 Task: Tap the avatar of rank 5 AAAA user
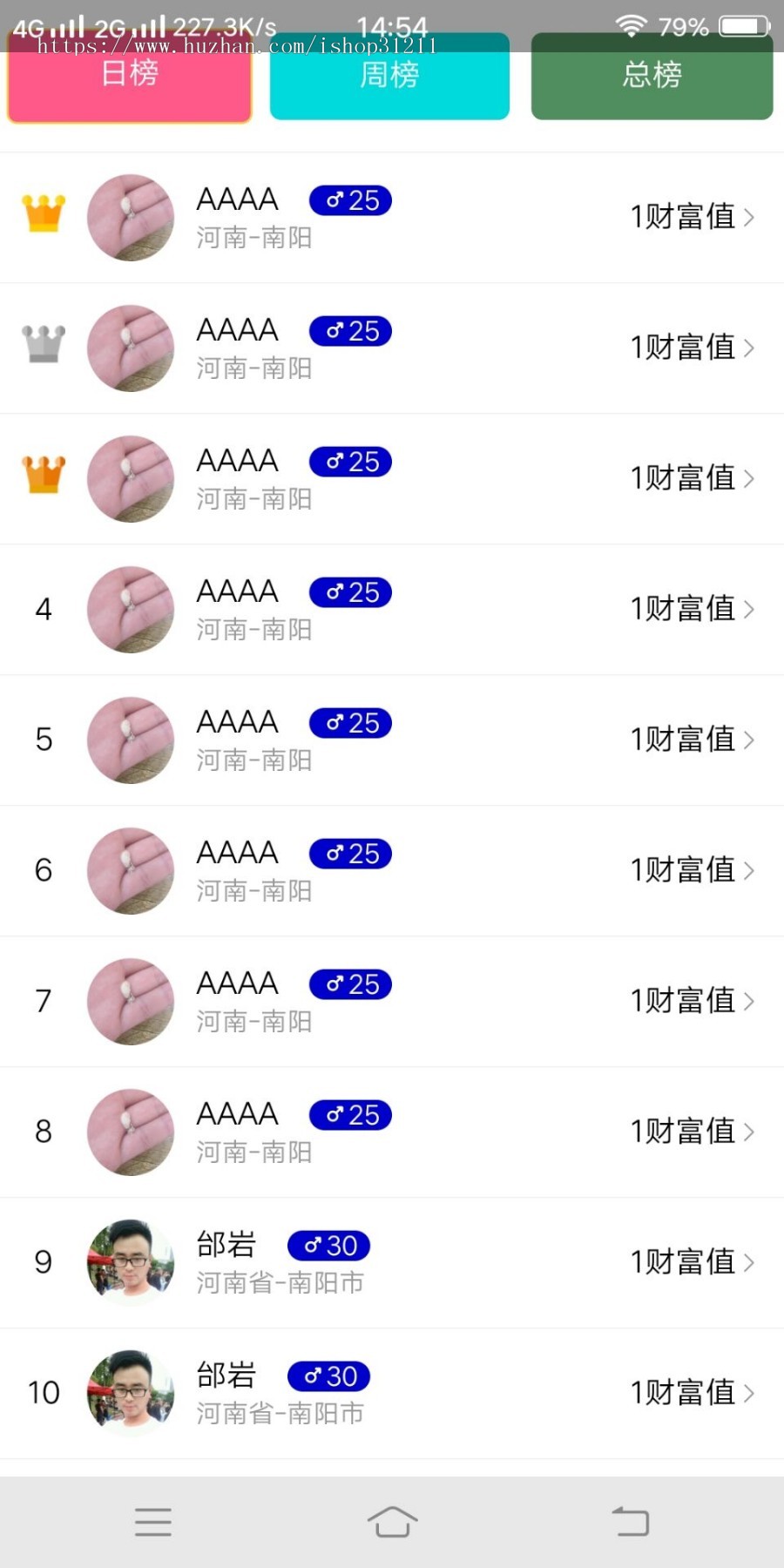(x=130, y=740)
